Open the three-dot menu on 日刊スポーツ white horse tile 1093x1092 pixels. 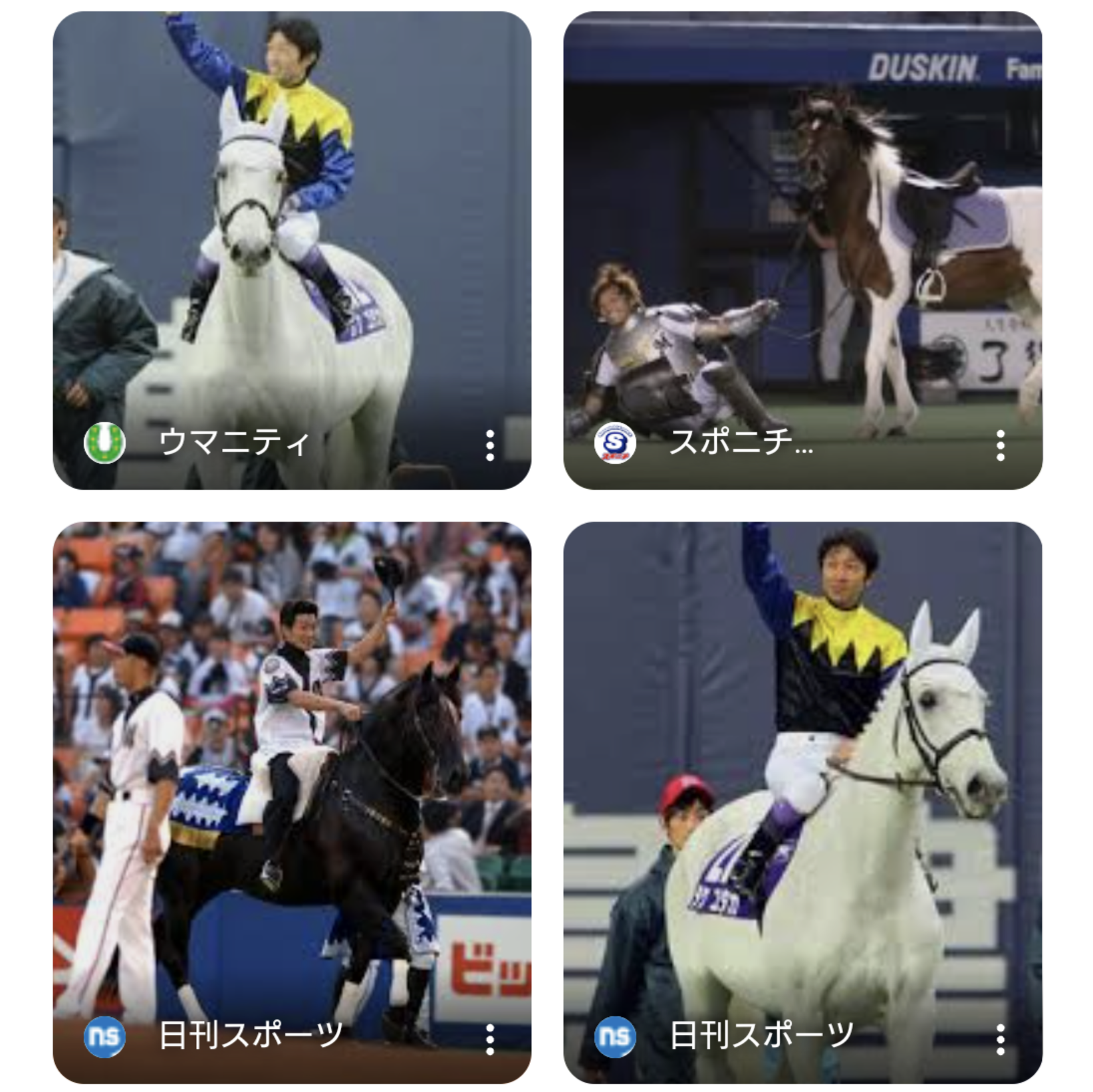point(1001,1039)
